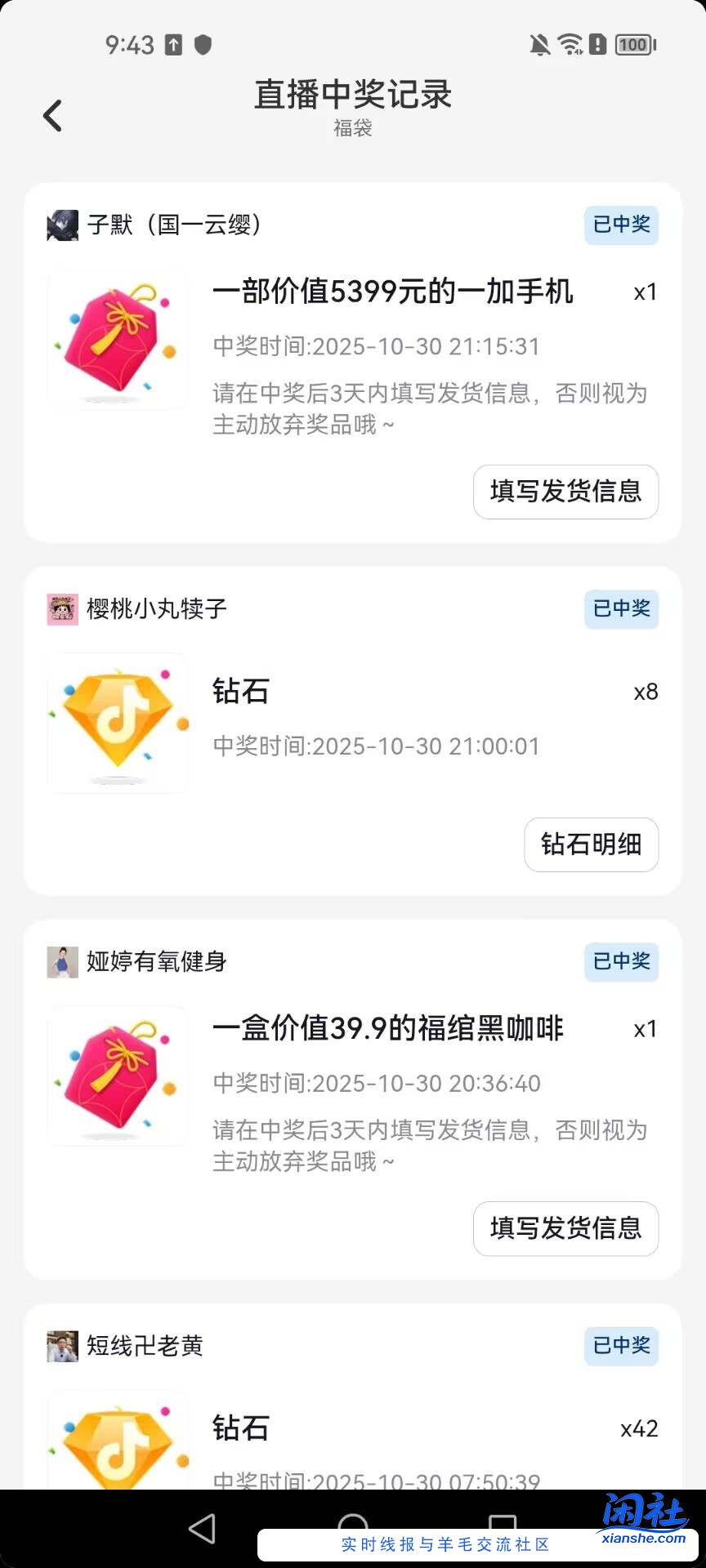
Task: Tap 填写发货信息 for the 5399元 OnePlus phone
Action: (x=565, y=492)
